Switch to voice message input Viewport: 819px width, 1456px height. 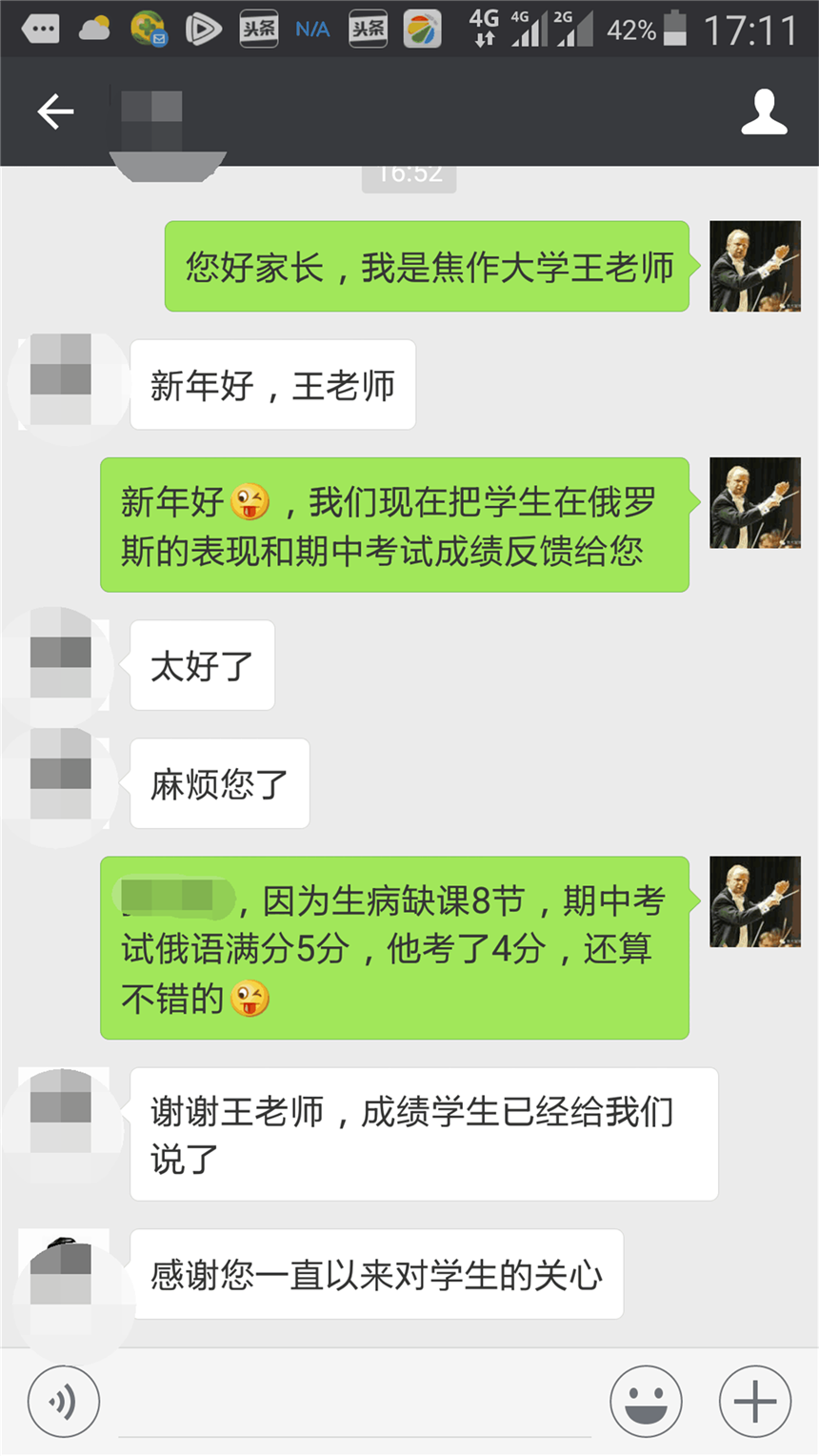(x=64, y=1402)
